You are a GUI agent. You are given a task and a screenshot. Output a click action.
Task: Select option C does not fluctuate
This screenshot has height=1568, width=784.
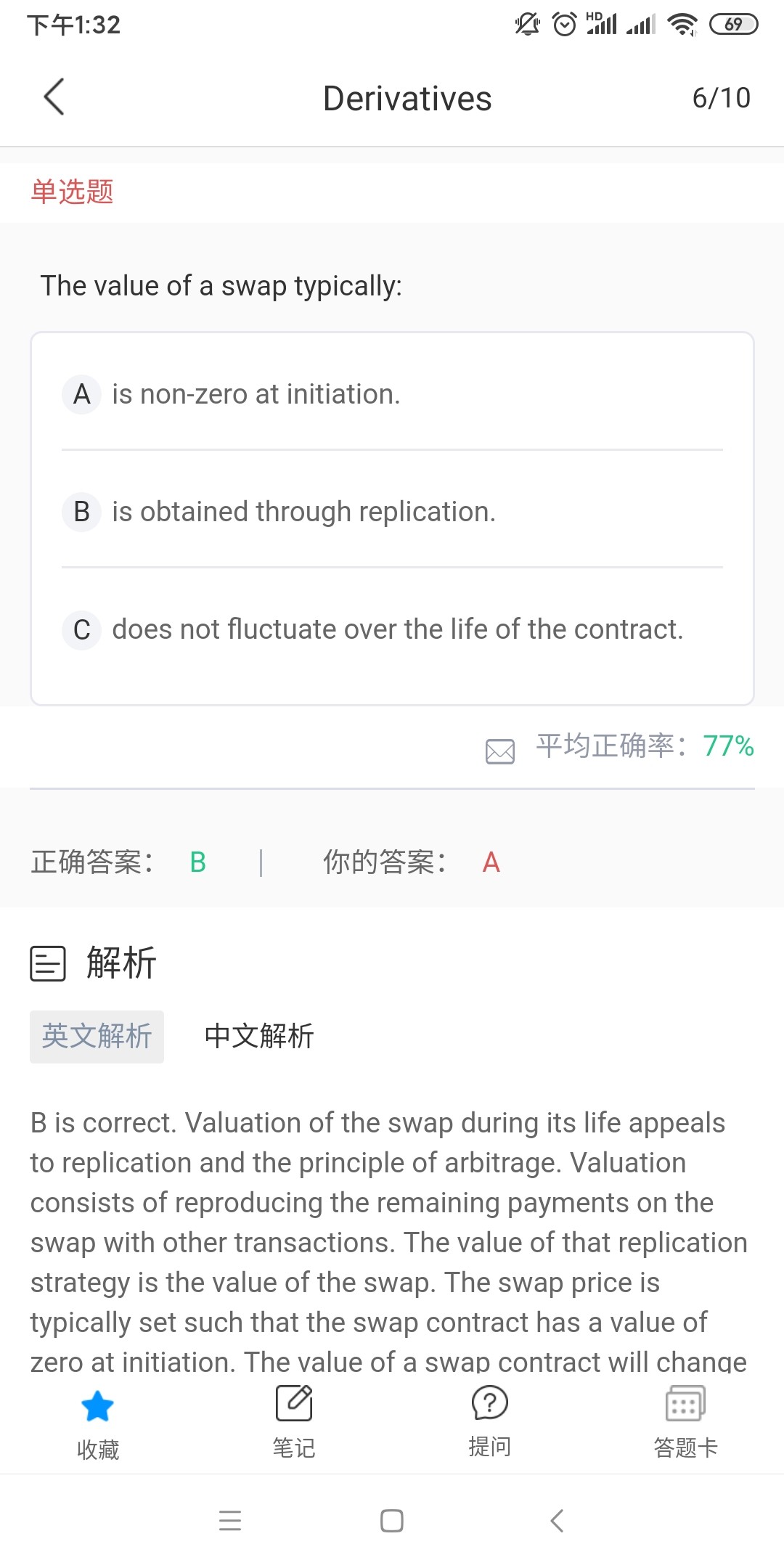tap(392, 629)
